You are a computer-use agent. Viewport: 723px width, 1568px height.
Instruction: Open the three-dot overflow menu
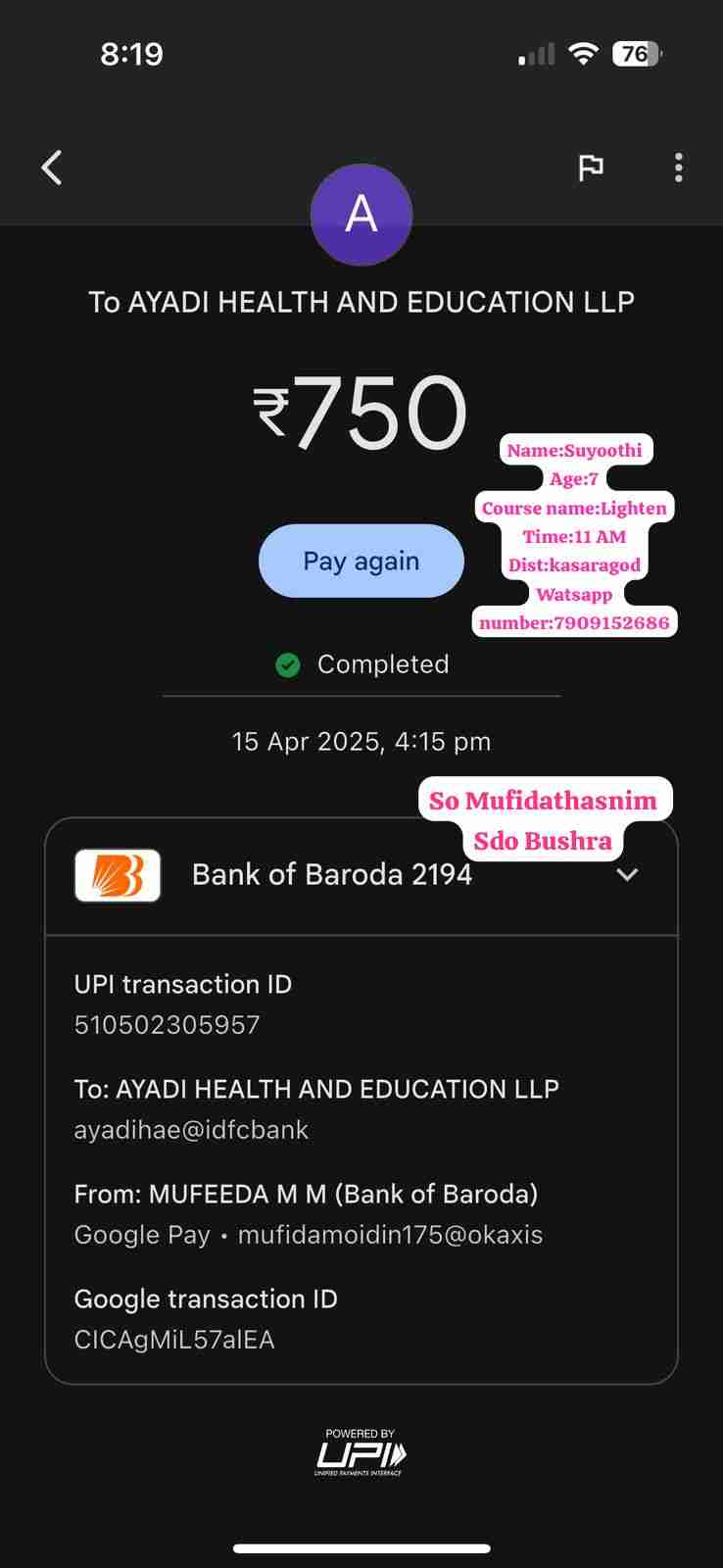point(678,168)
